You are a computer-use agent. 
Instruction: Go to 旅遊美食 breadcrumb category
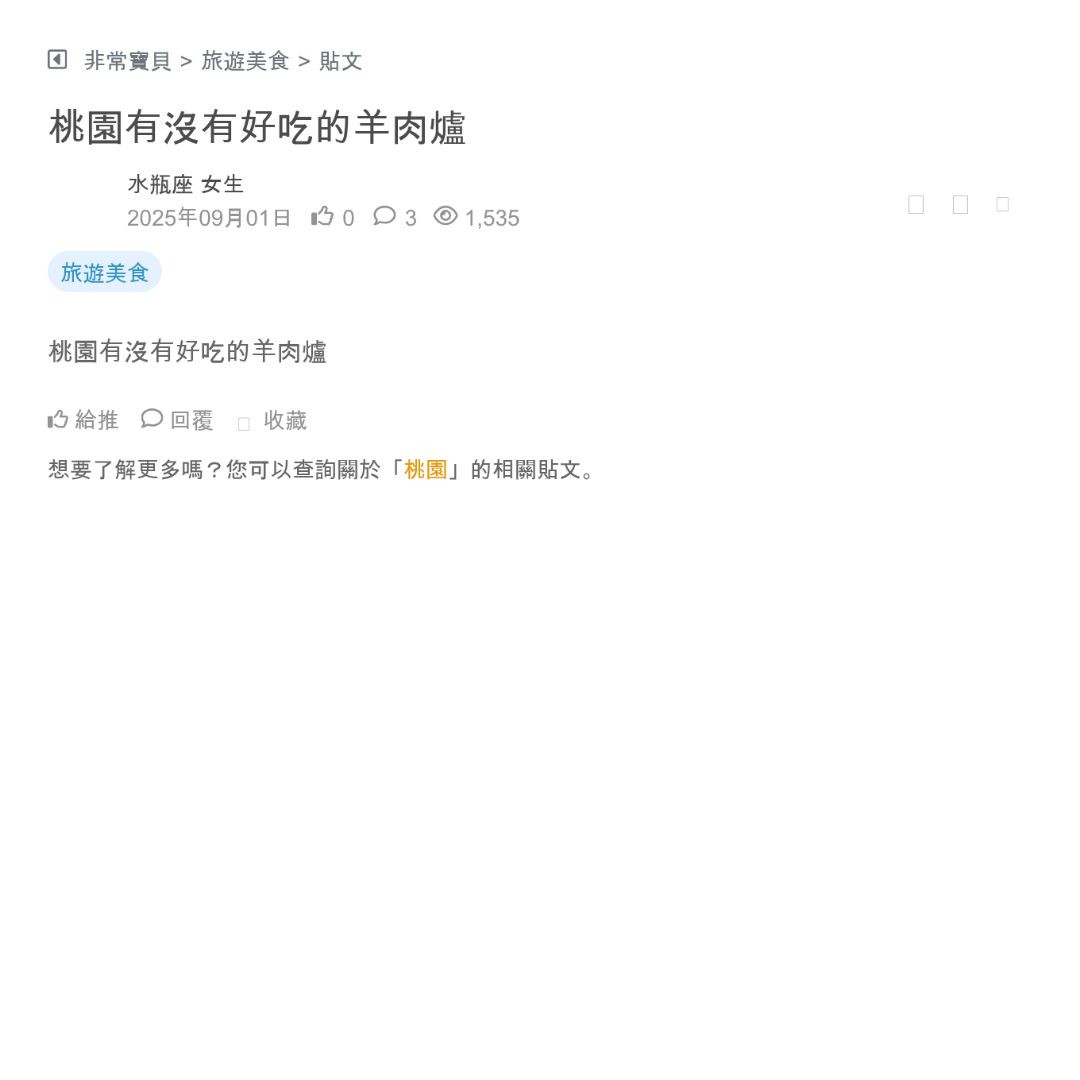(245, 61)
